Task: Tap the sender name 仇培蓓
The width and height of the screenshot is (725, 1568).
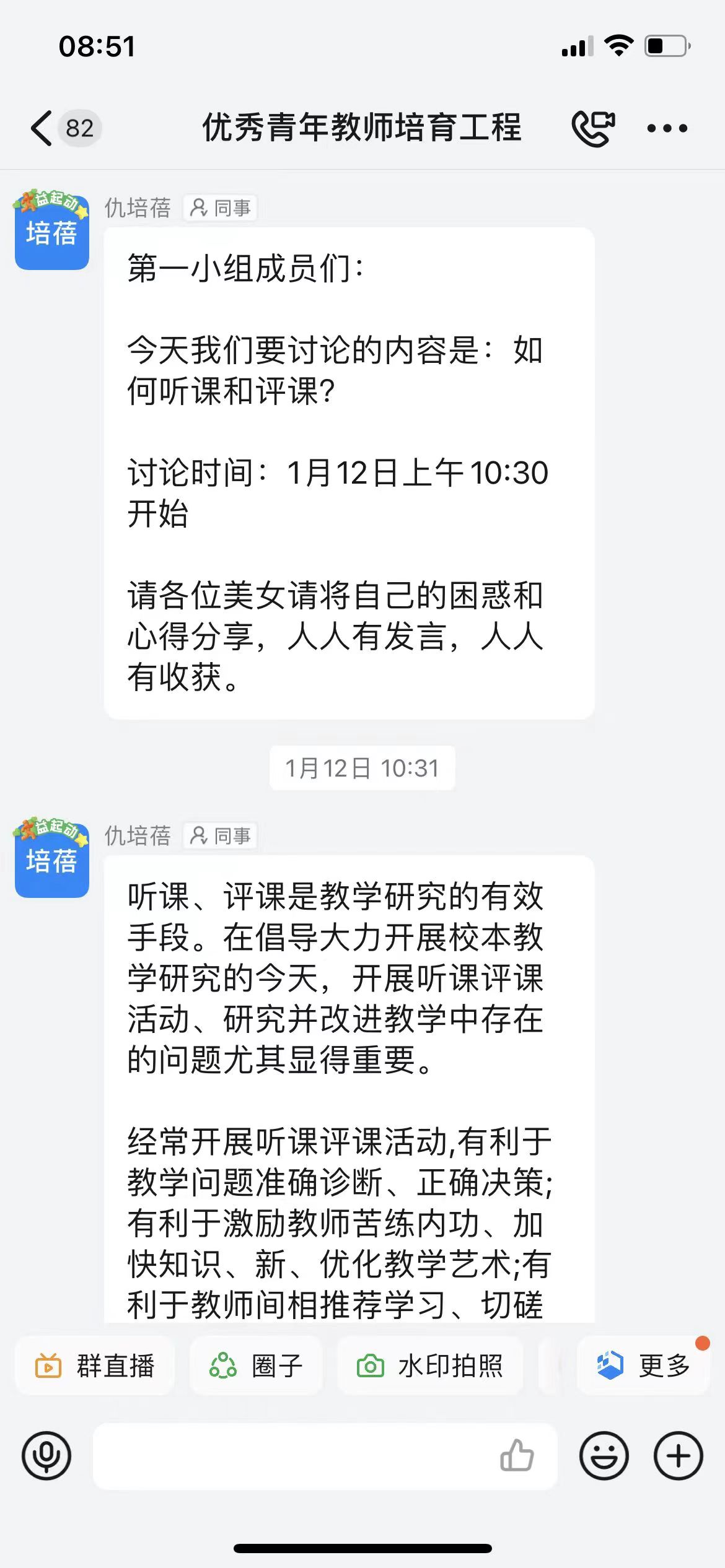Action: tap(138, 208)
